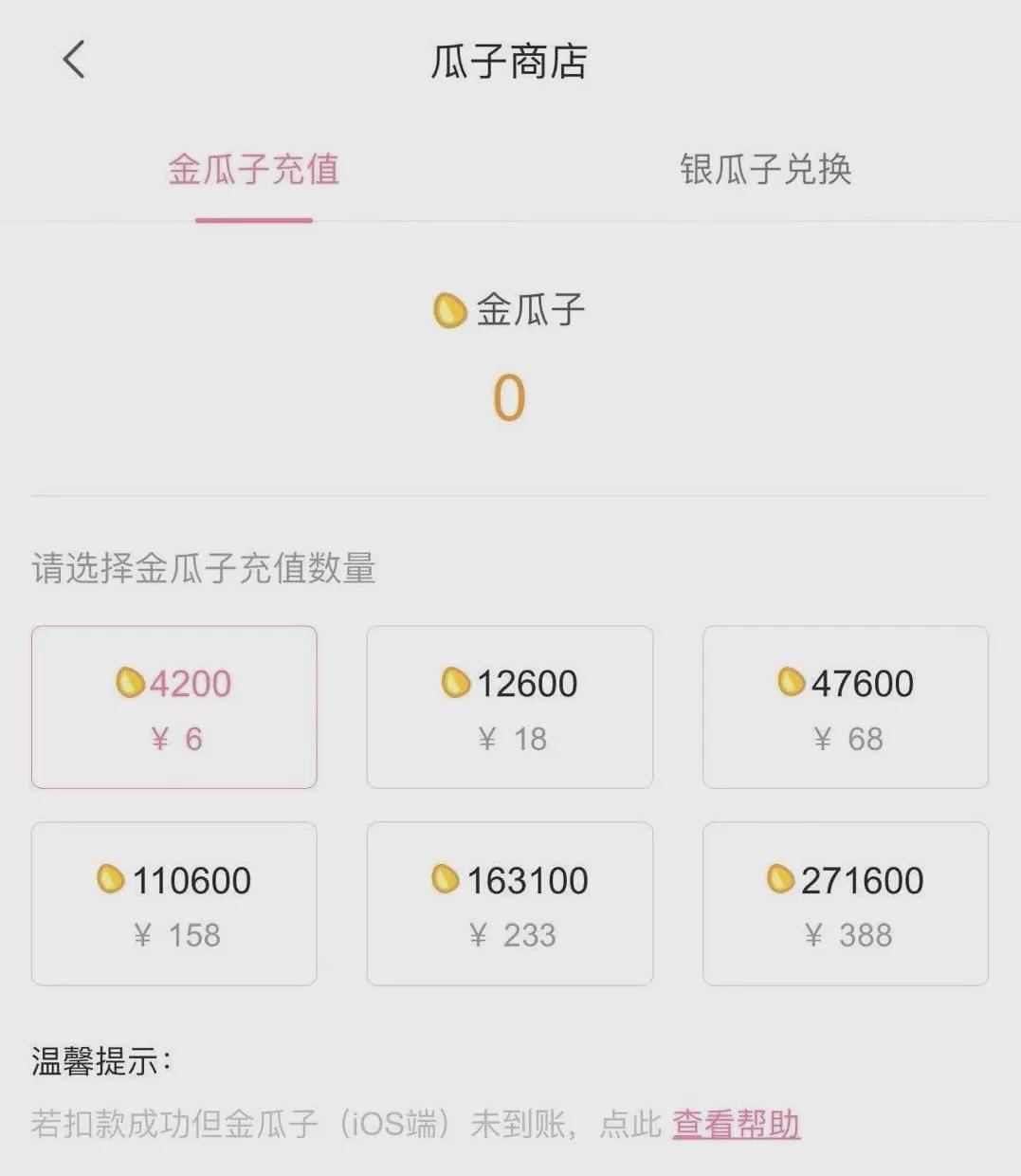This screenshot has width=1021, height=1176.
Task: Tap the balance number 0
Action: pos(510,396)
